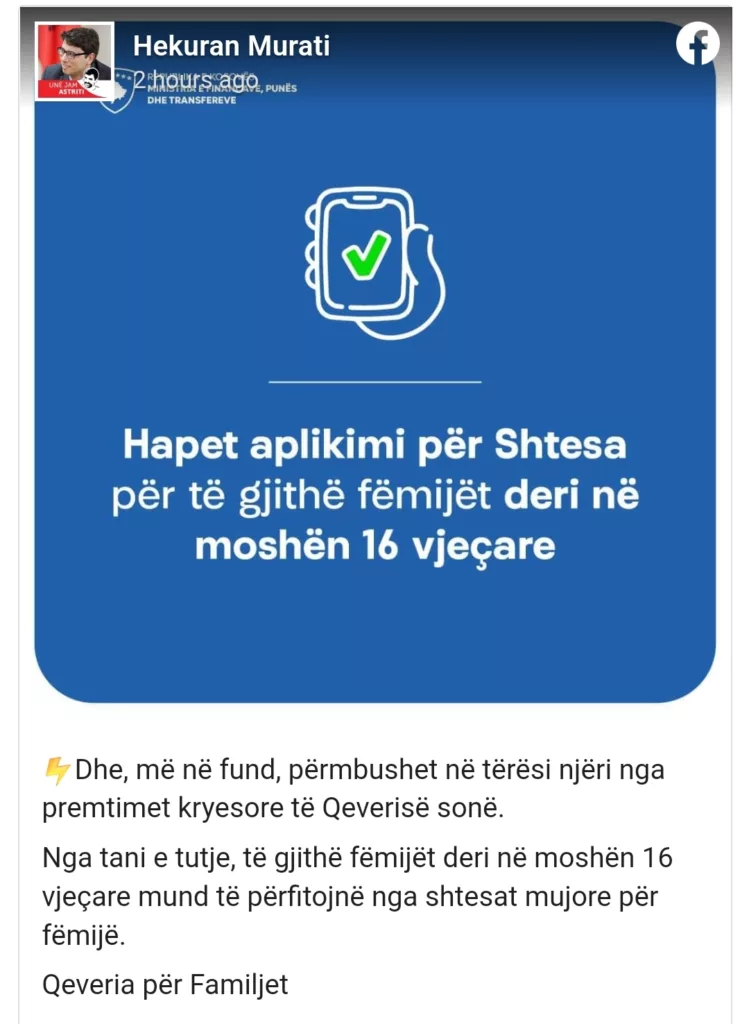Tap Hekuran Murati's profile picture
The image size is (749, 1024).
[x=74, y=61]
